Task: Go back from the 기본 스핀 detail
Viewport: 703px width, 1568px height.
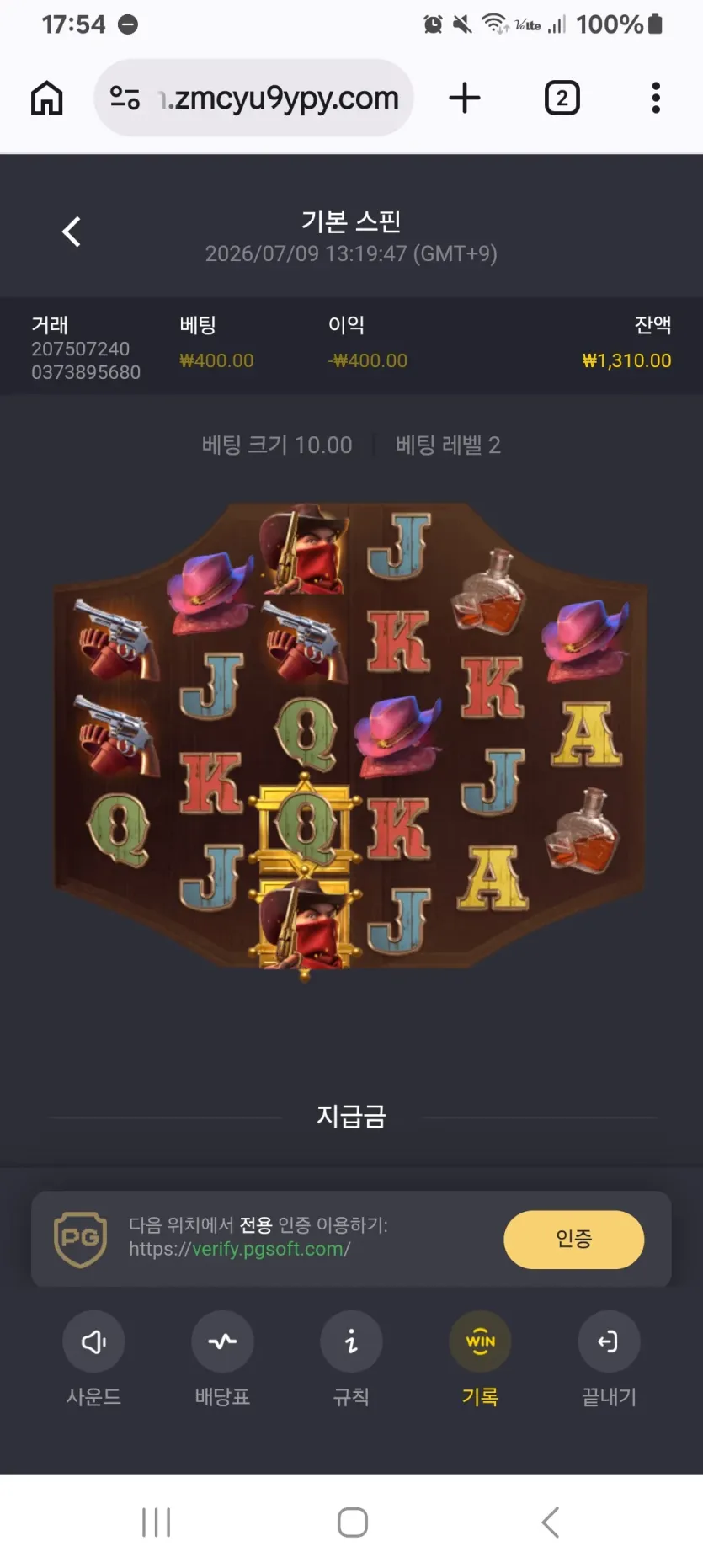Action: pyautogui.click(x=72, y=232)
